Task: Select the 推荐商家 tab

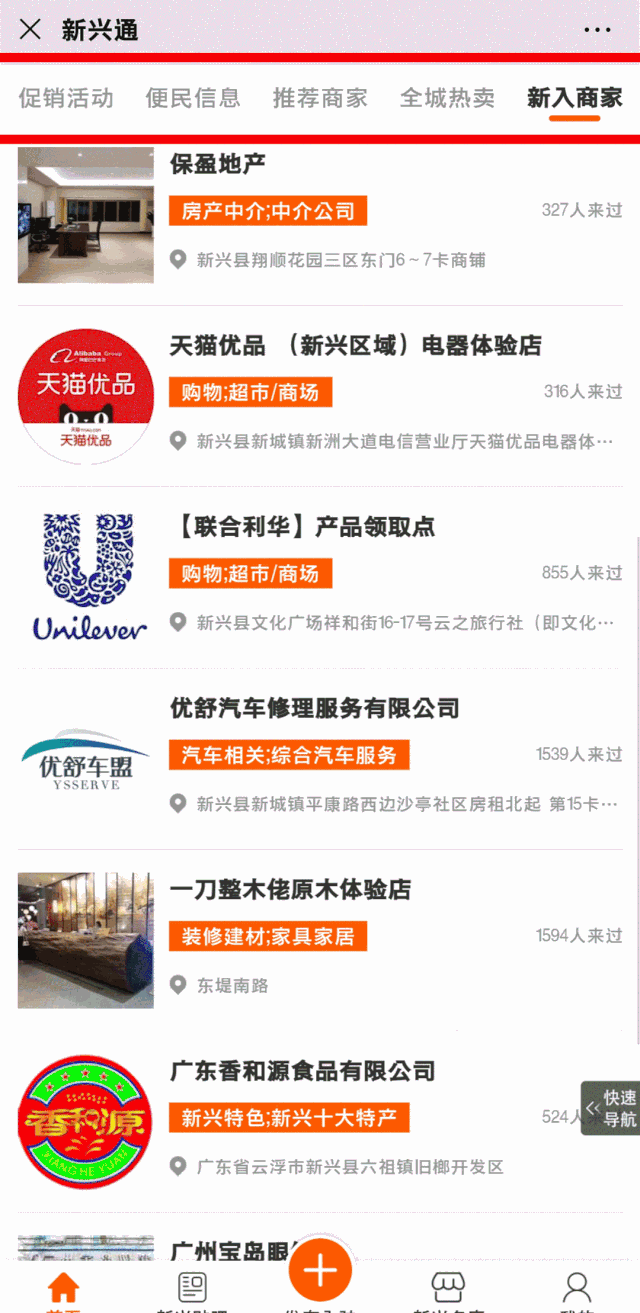Action: [x=320, y=97]
